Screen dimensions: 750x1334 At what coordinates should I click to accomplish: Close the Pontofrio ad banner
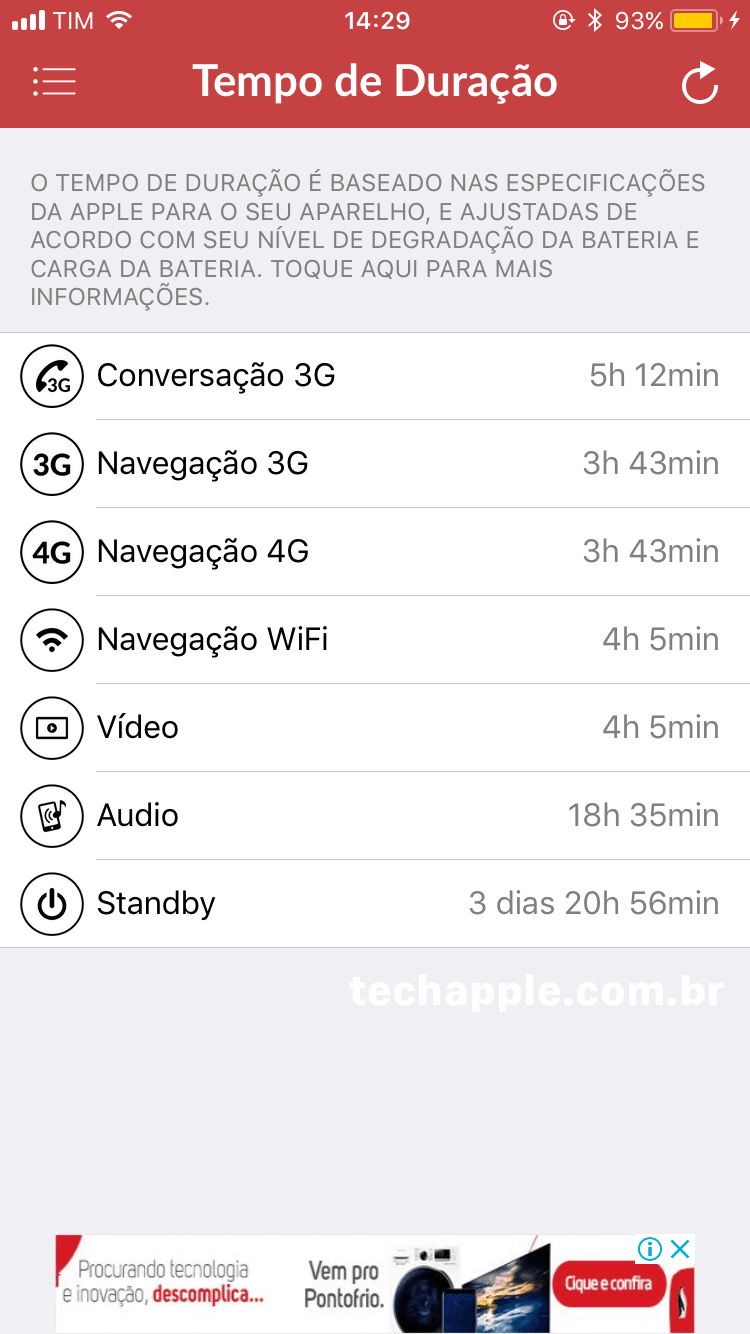[x=680, y=1248]
